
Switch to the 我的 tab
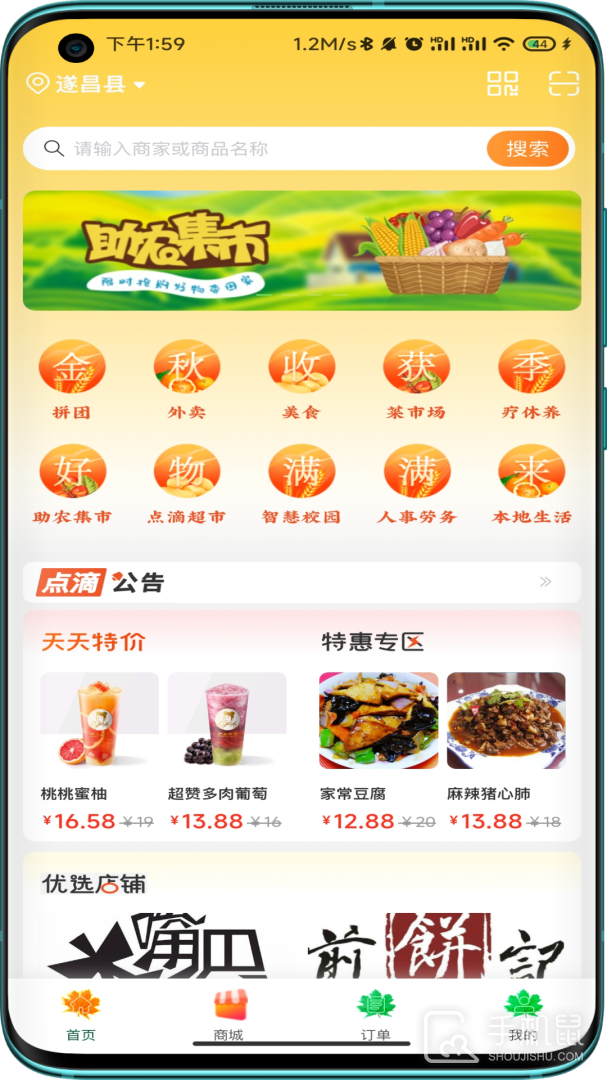pos(522,1014)
